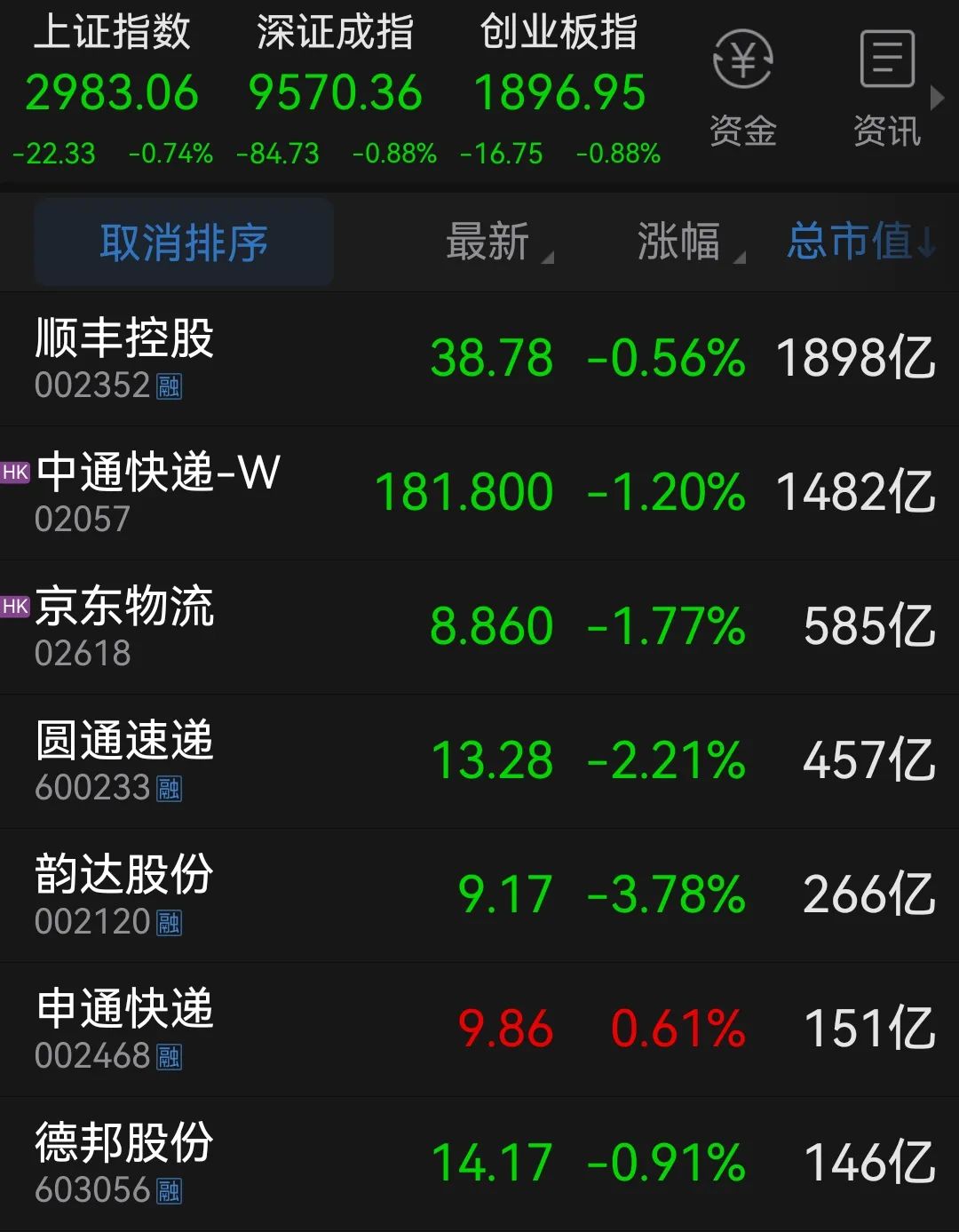Sort stocks by 涨幅 change
This screenshot has height=1232, width=959.
point(684,242)
